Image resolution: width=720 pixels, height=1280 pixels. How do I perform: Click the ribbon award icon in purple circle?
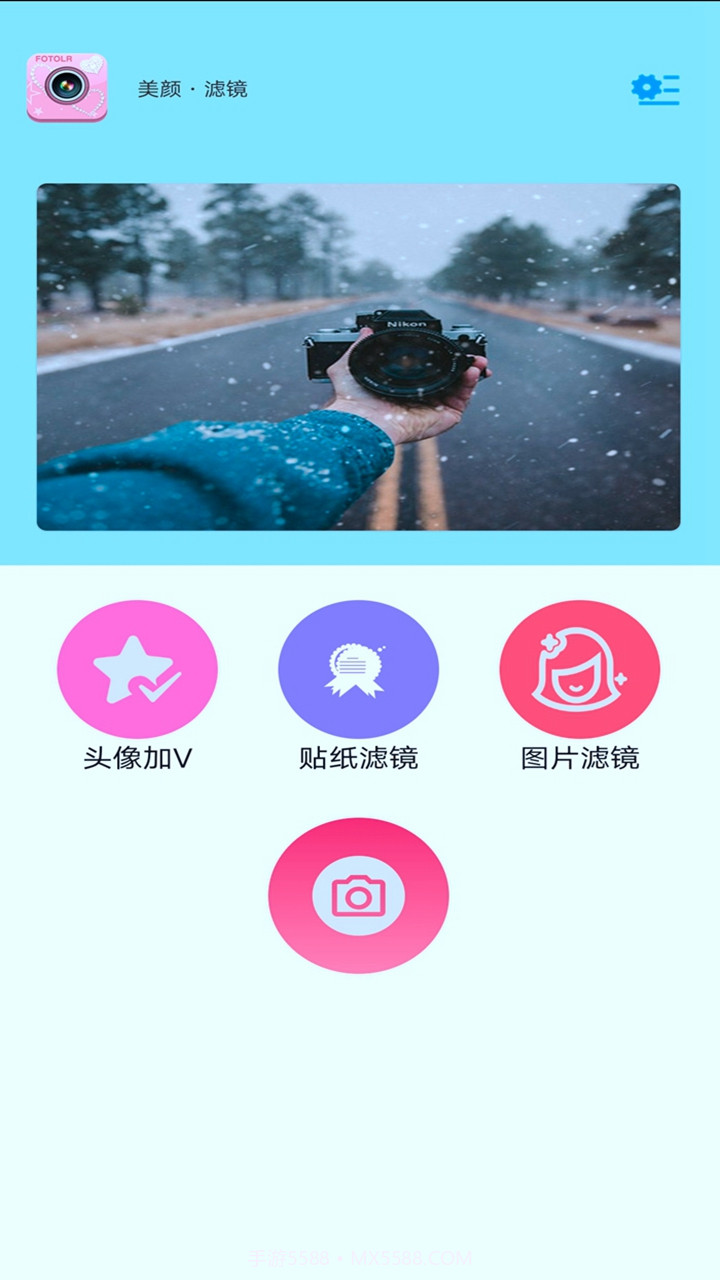(x=358, y=668)
